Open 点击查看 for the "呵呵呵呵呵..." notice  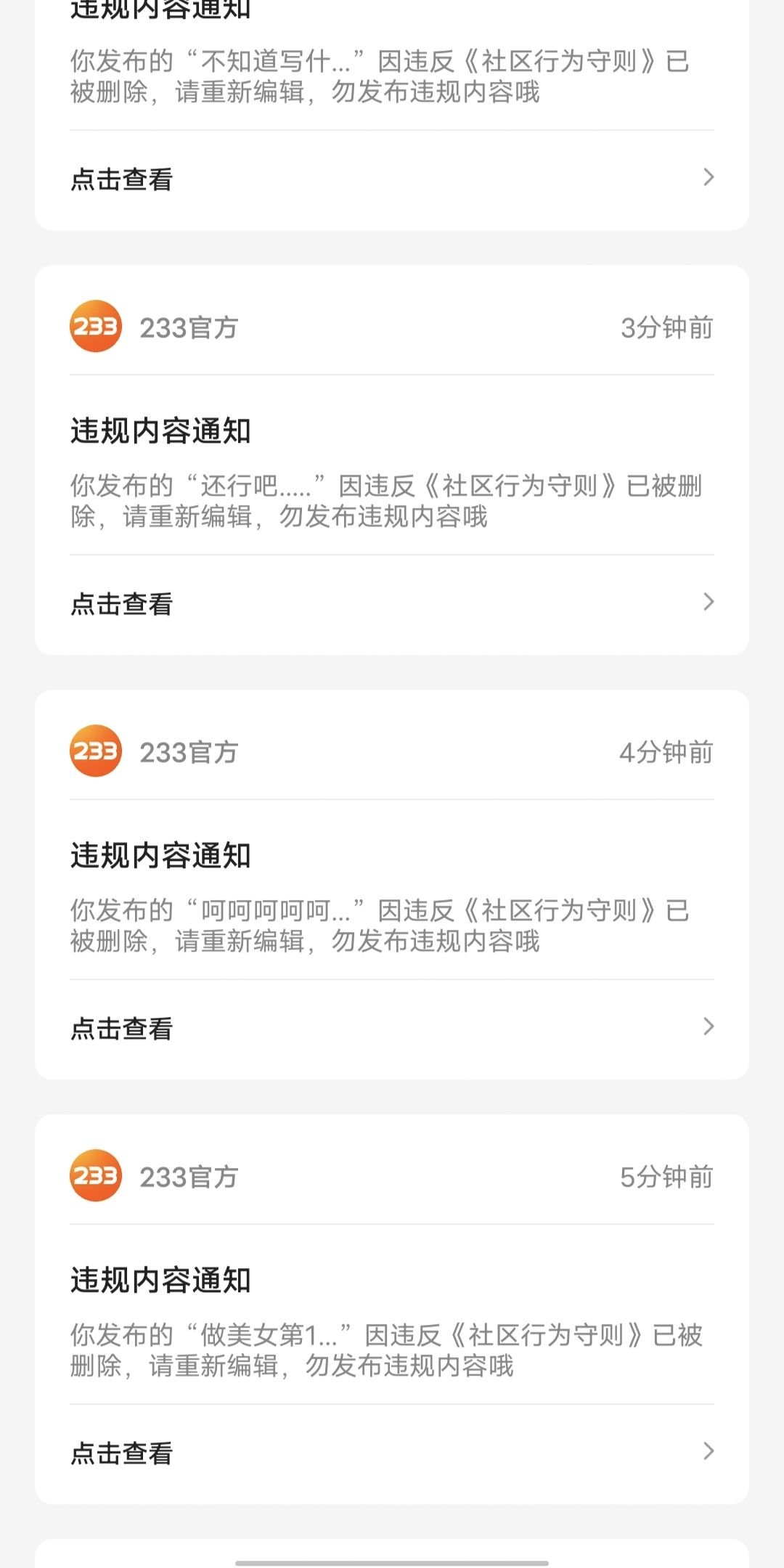392,1028
